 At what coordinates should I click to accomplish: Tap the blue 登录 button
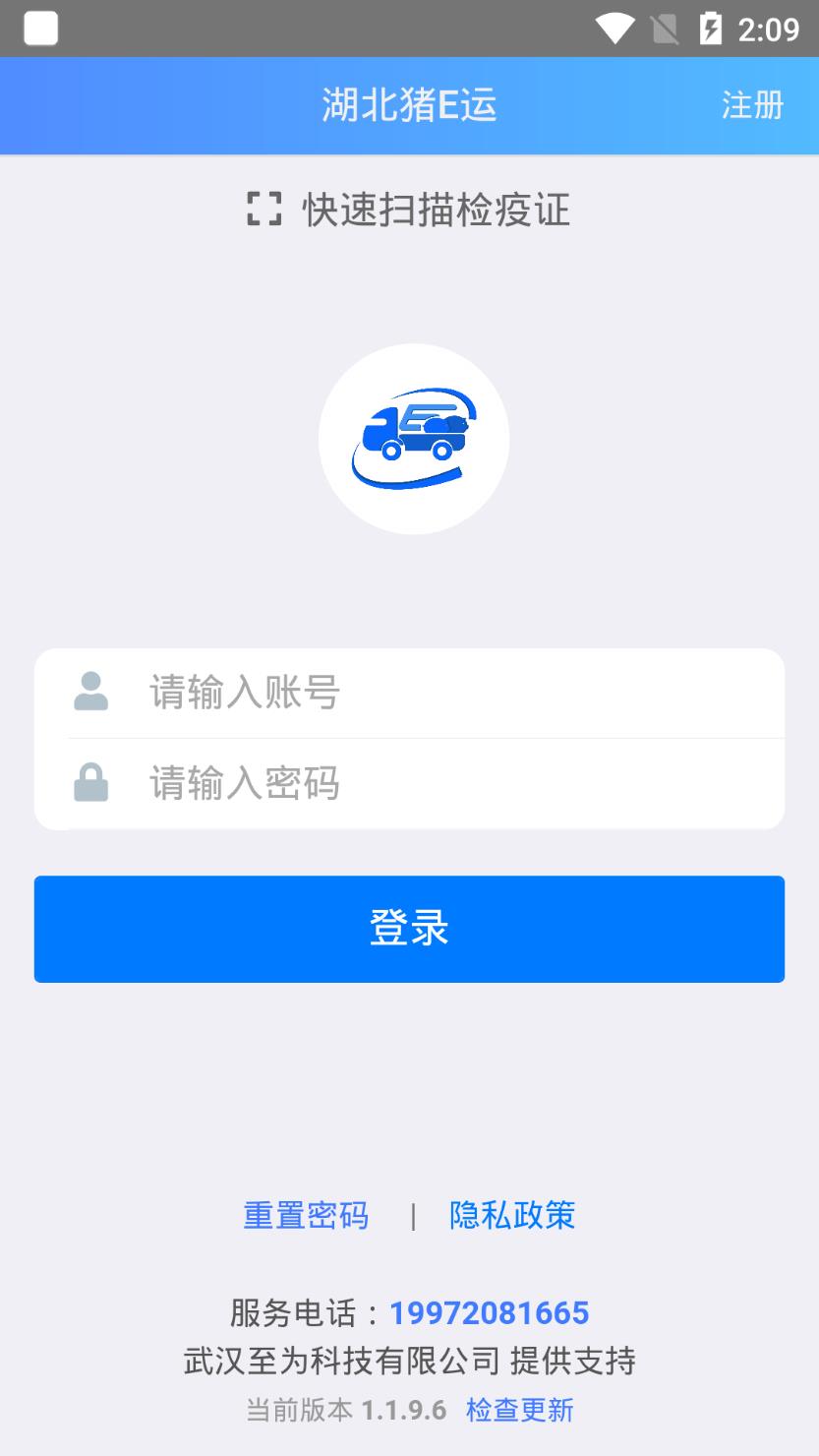(x=409, y=929)
